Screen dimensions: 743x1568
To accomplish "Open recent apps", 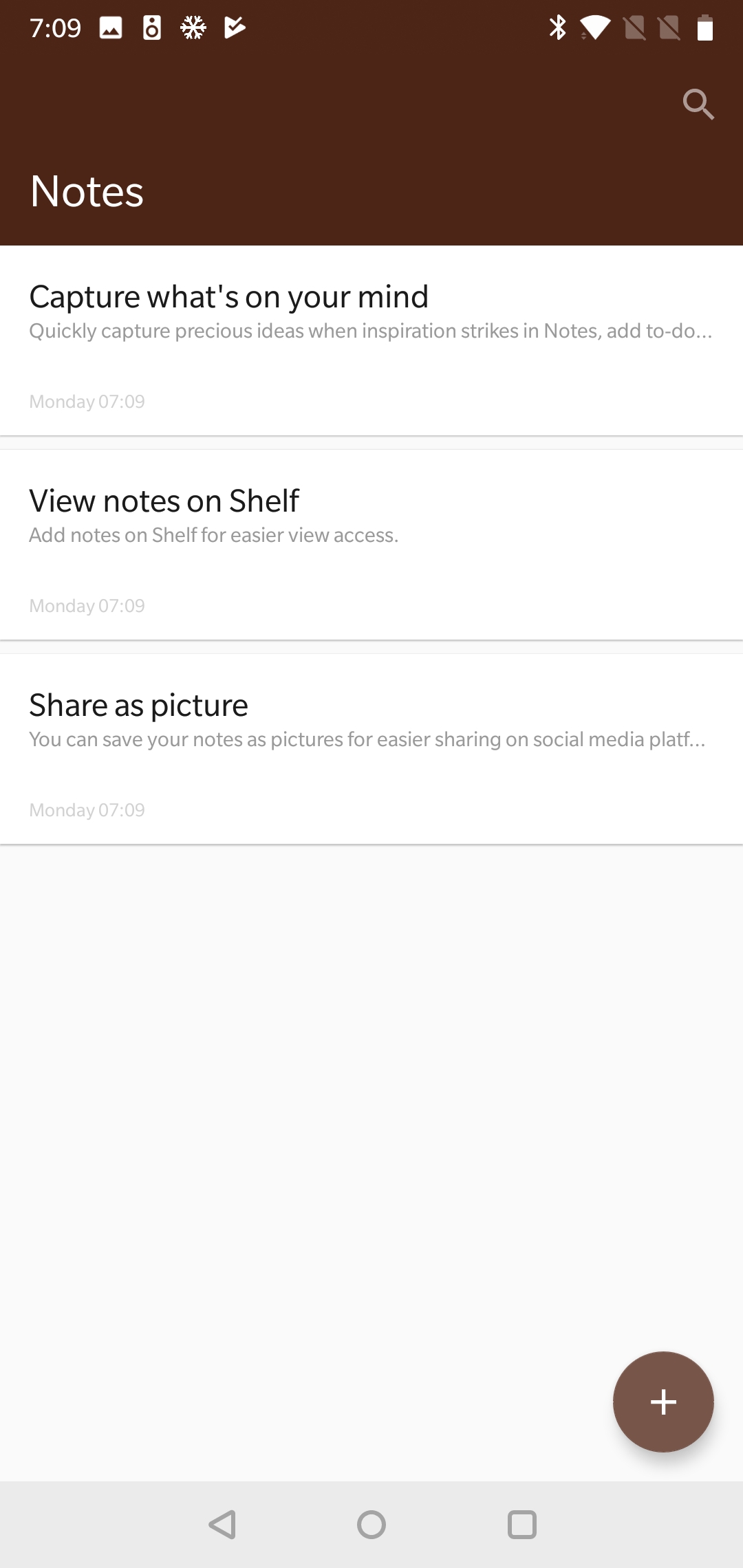I will coord(522,1525).
